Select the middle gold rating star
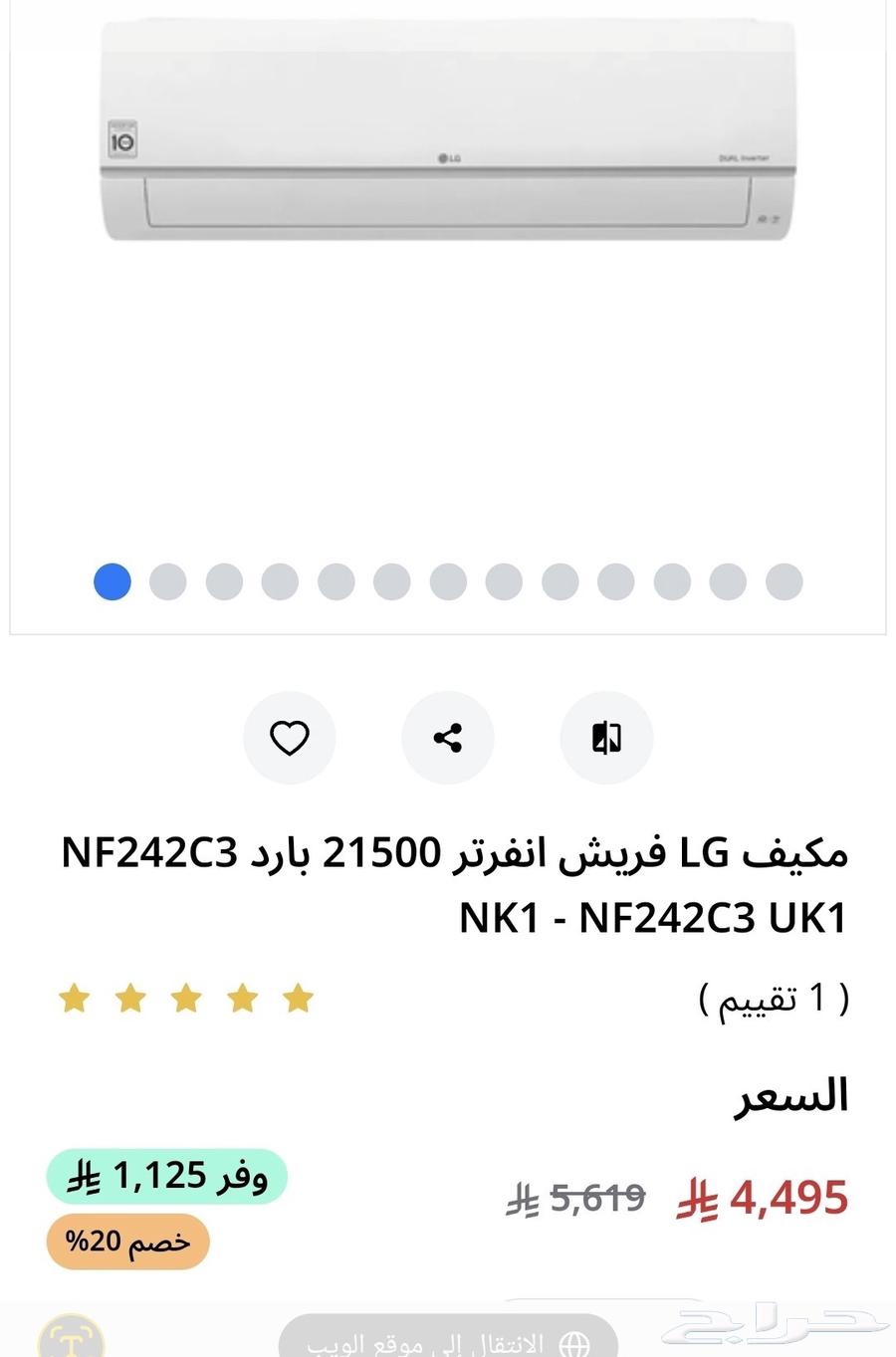The height and width of the screenshot is (1357, 896). 187,999
